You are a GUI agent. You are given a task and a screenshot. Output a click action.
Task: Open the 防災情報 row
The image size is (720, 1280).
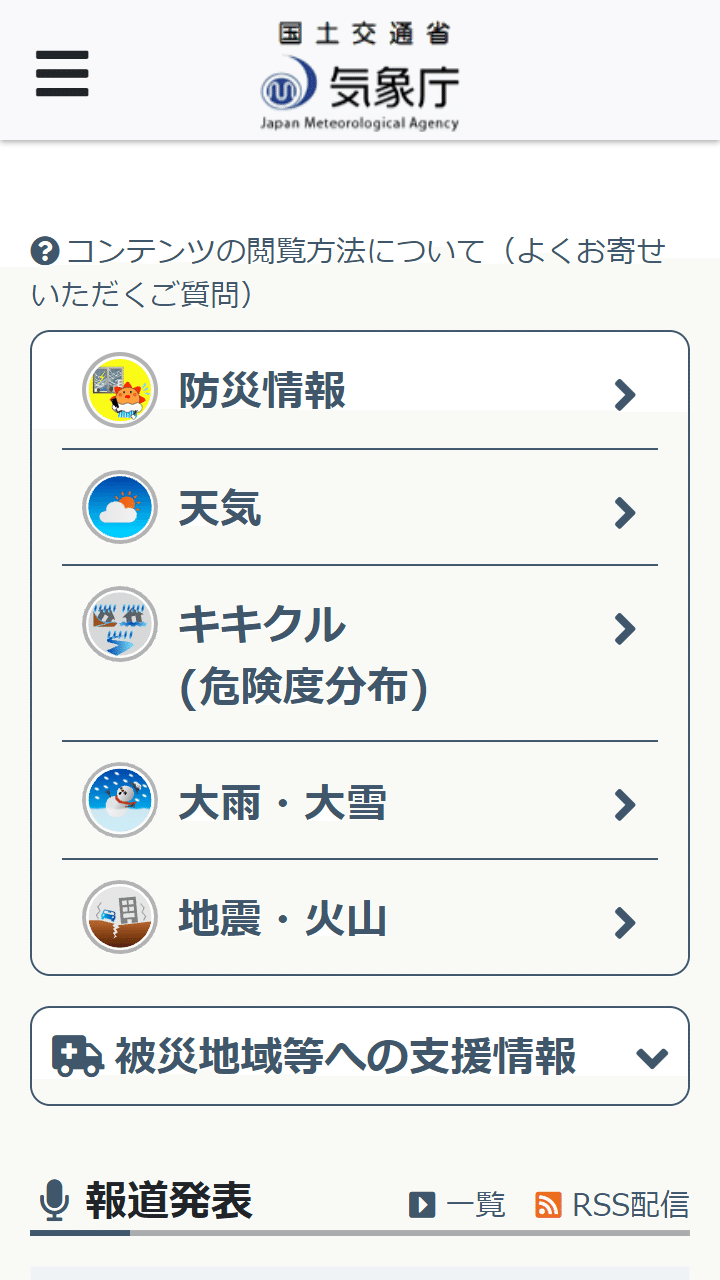(x=360, y=391)
